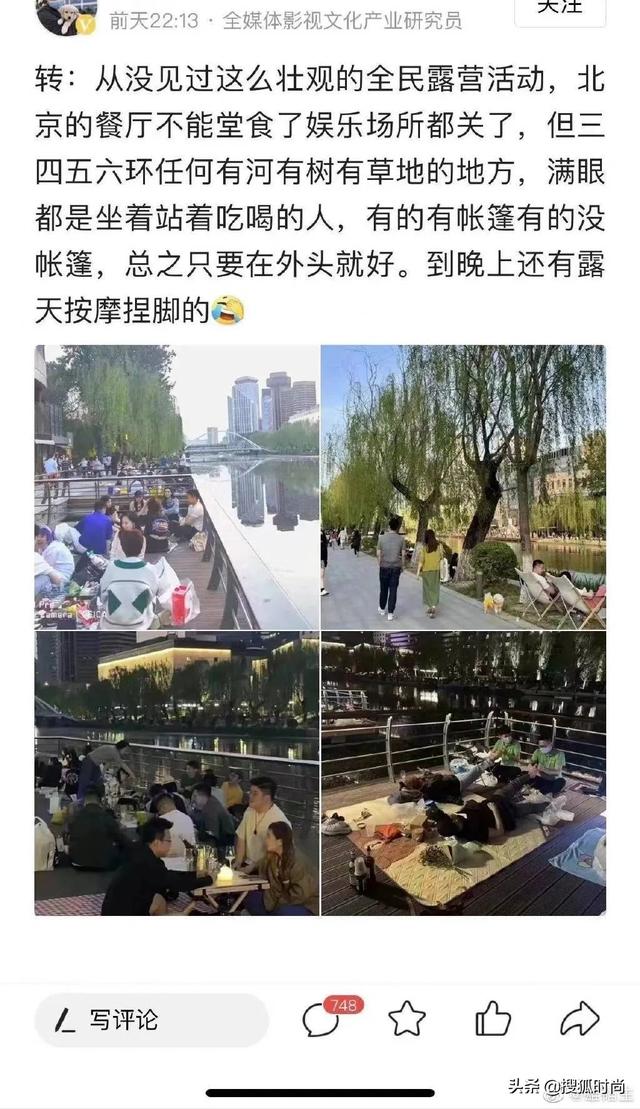Open the night riverside dining photo
The height and width of the screenshot is (1109, 640).
click(177, 773)
